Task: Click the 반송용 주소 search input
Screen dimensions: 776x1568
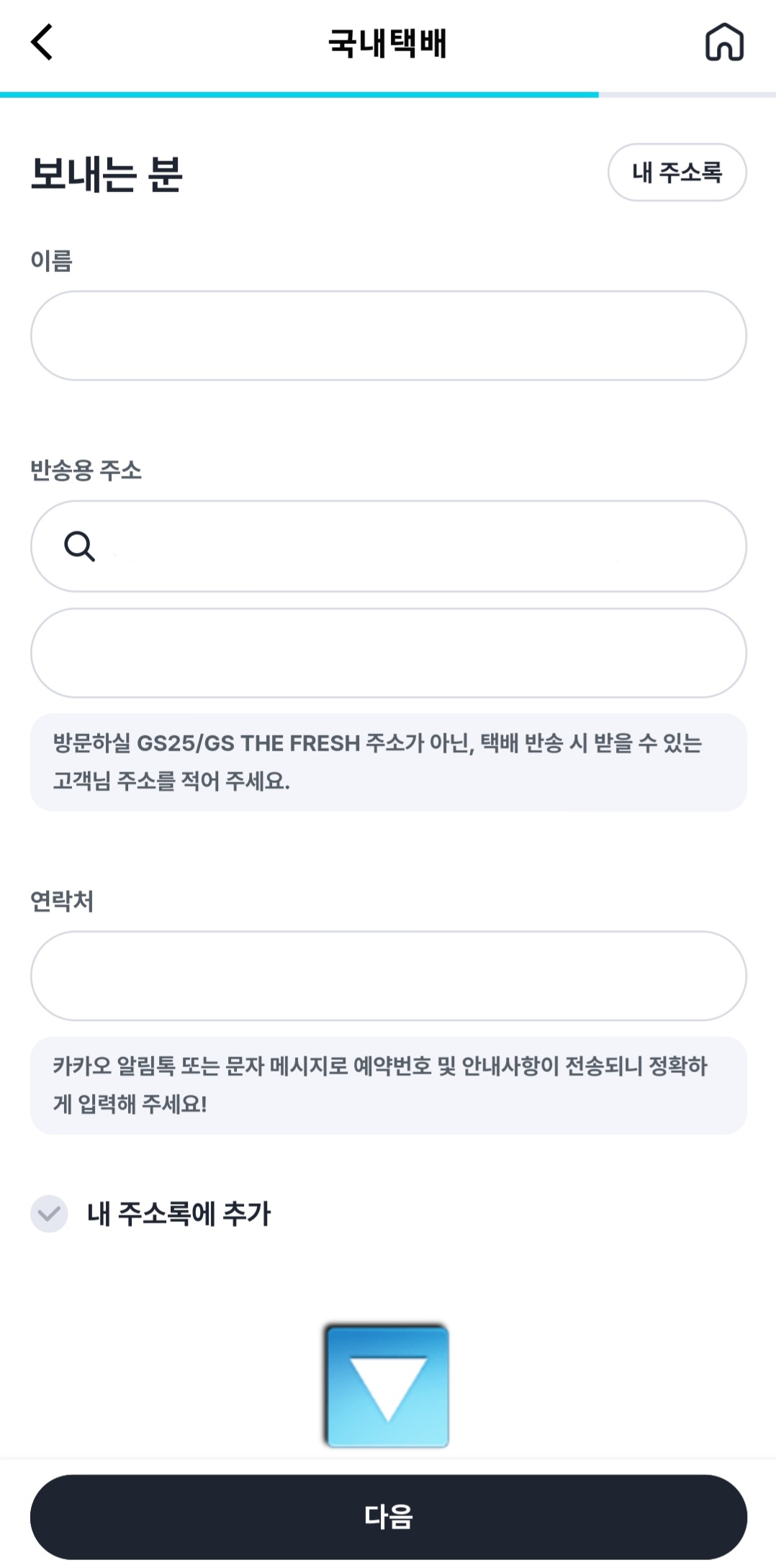Action: 387,547
